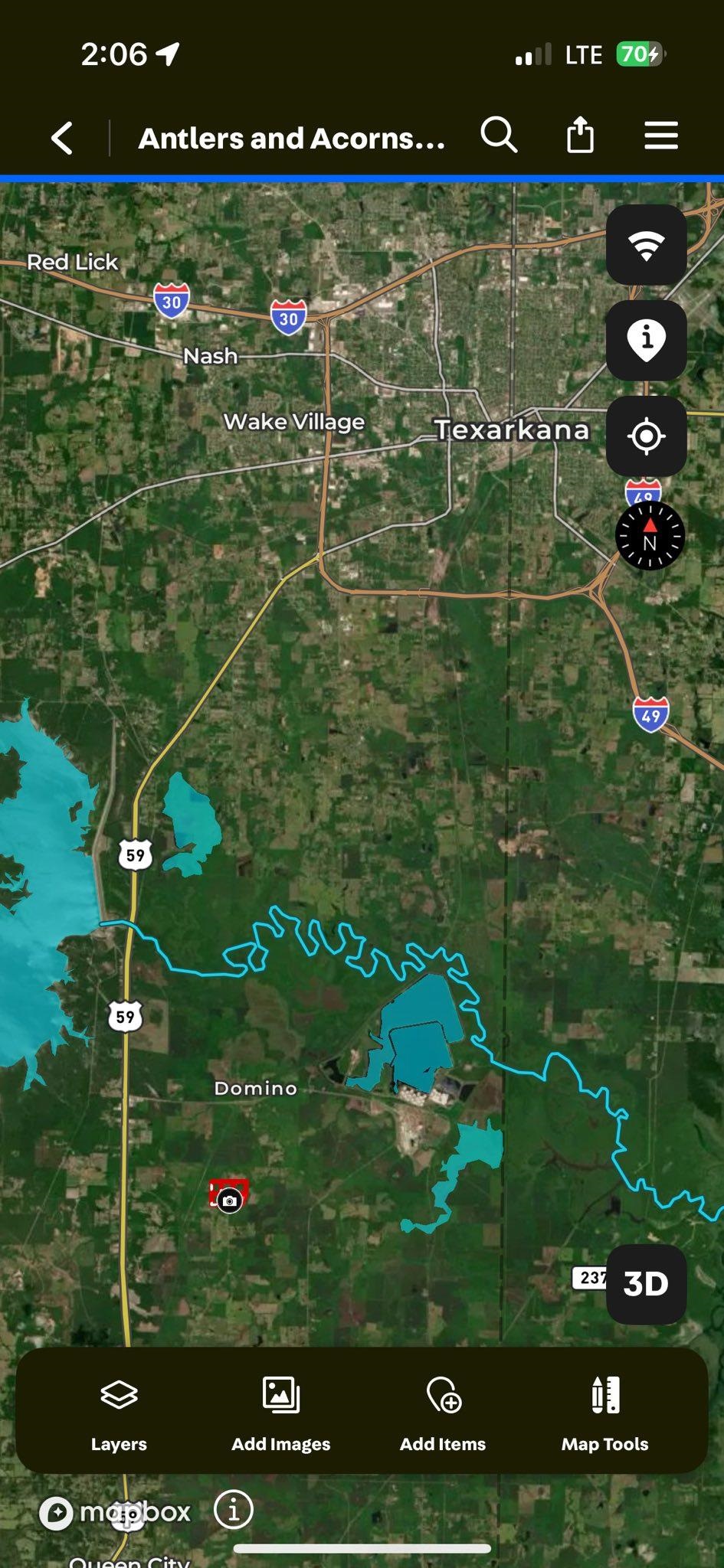Screen dimensions: 724x1568
Task: Open the Layers panel
Action: tap(119, 1411)
